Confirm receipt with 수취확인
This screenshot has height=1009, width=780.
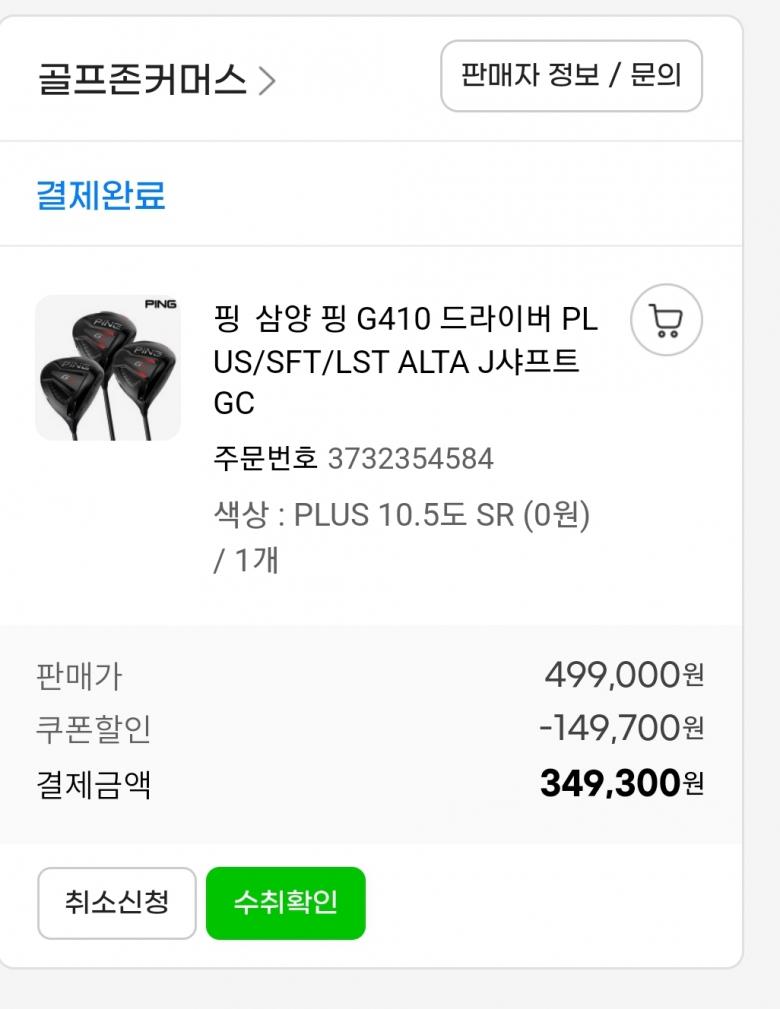point(286,903)
